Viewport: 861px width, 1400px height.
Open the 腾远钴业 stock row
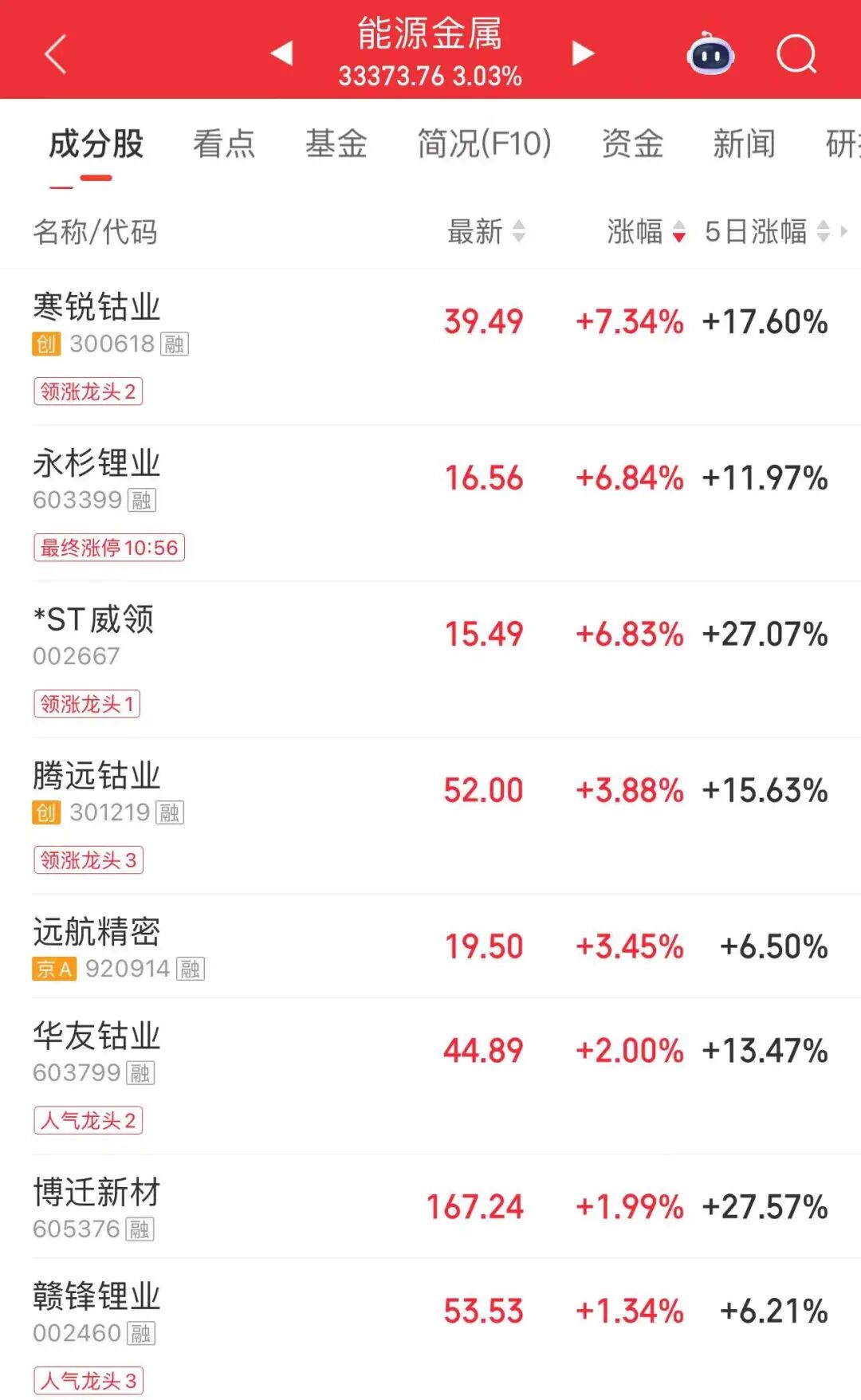(431, 816)
